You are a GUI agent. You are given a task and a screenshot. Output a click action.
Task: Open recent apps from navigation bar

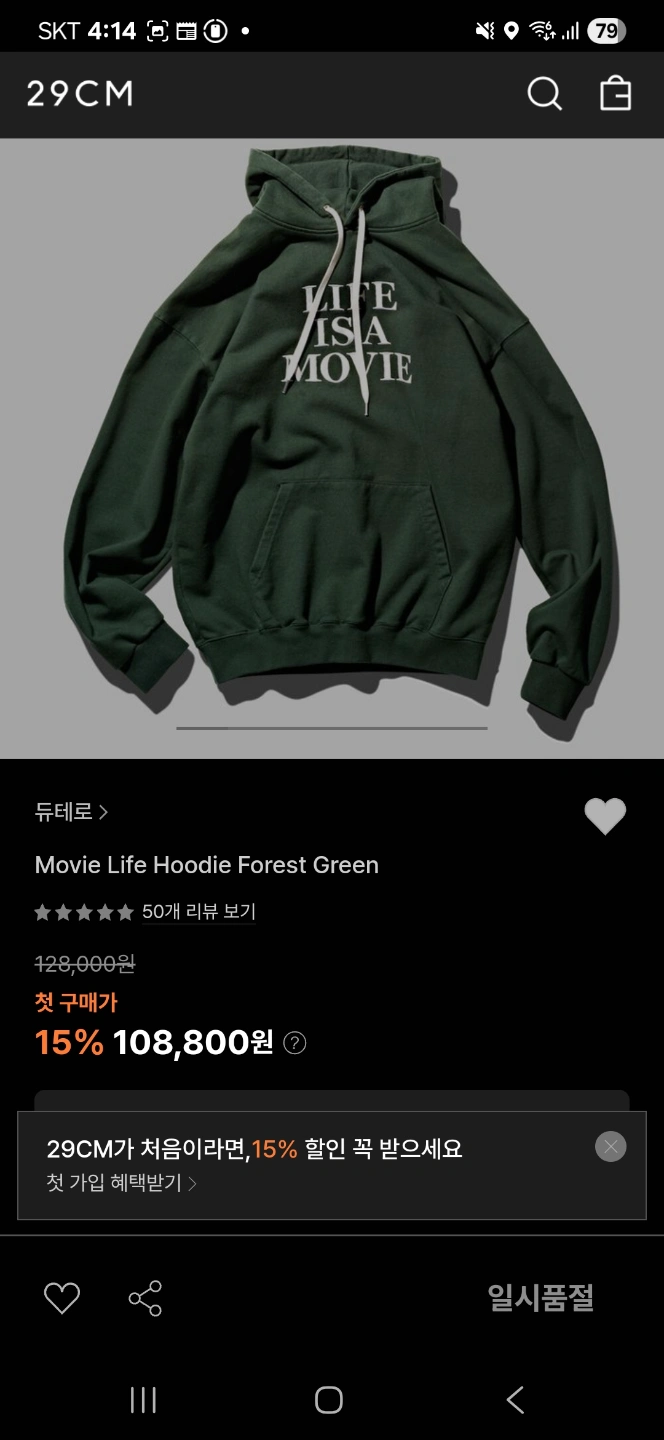144,1399
